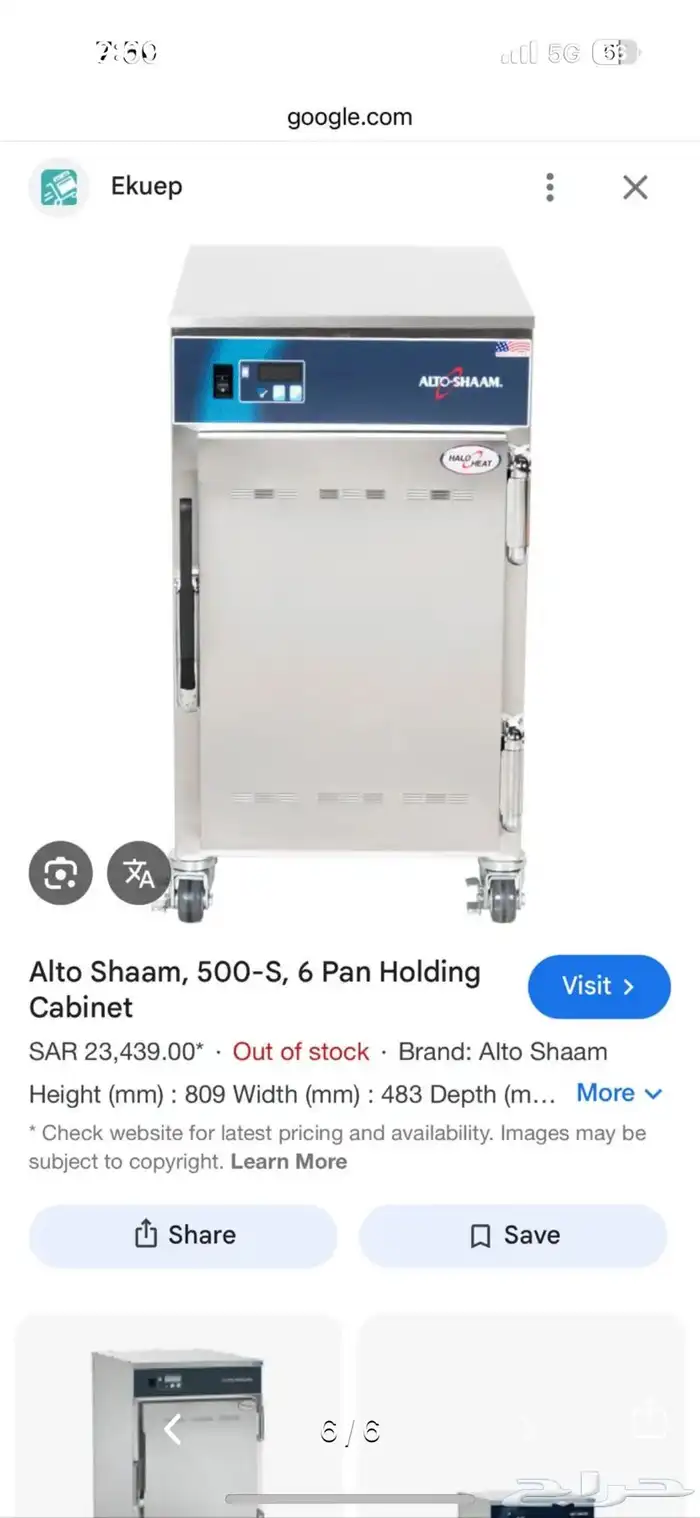Search this image with Google Lens
The height and width of the screenshot is (1518, 700).
pyautogui.click(x=60, y=873)
